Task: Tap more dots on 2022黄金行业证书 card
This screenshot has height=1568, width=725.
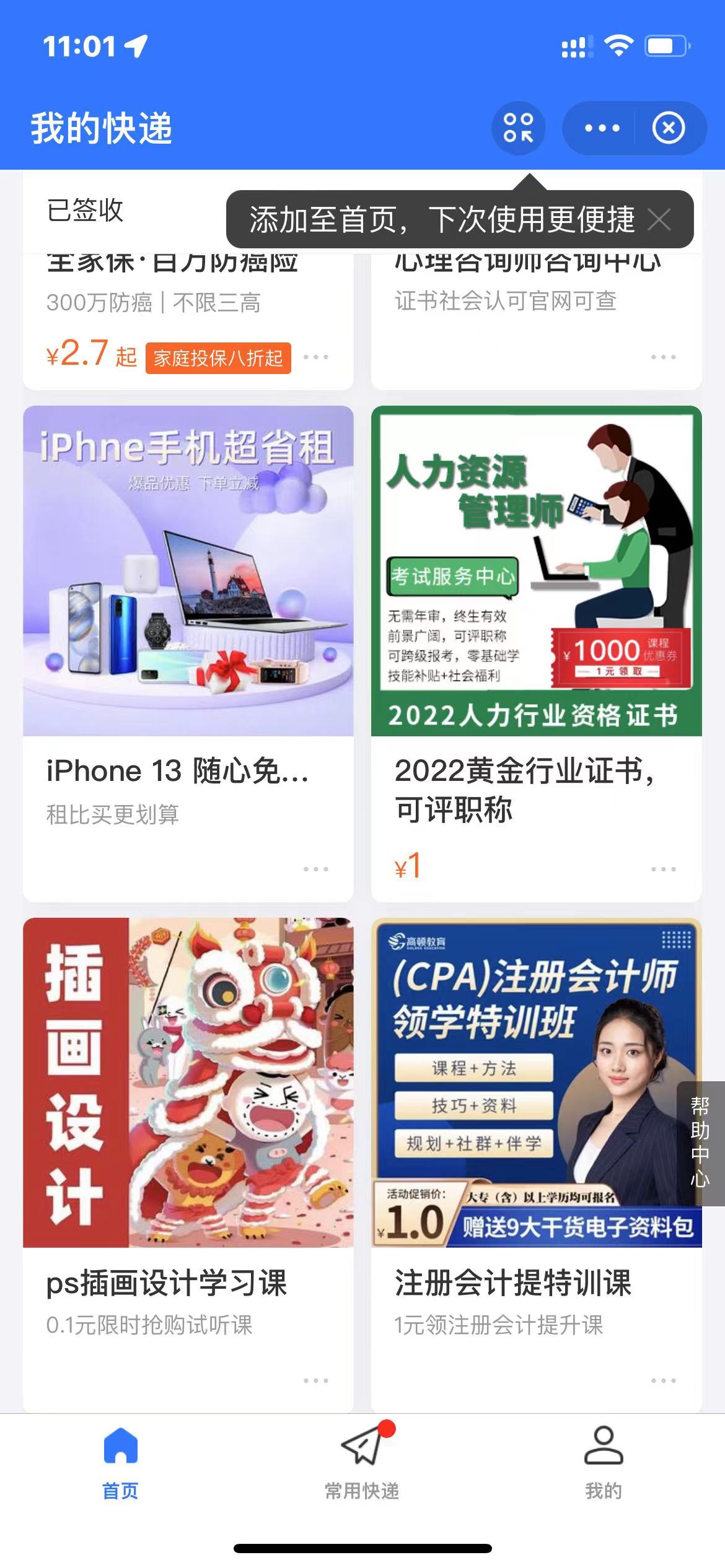Action: click(663, 869)
